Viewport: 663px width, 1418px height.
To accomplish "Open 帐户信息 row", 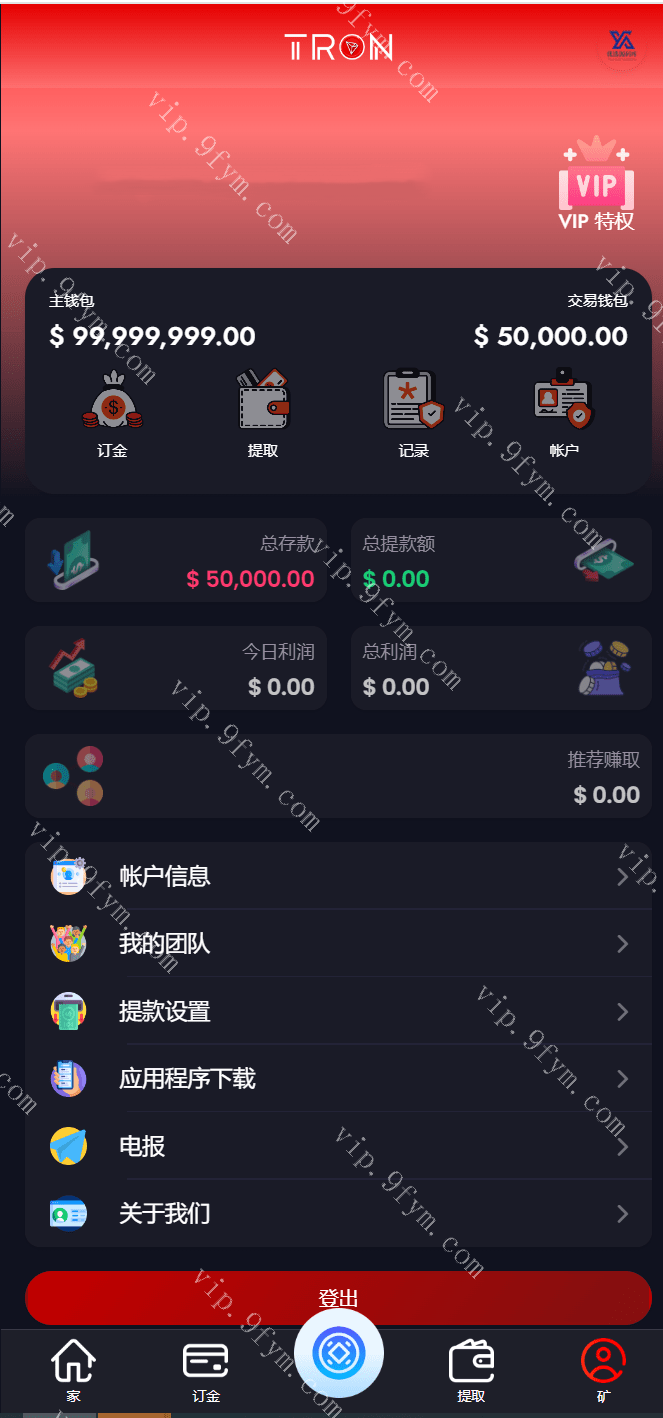I will (338, 876).
